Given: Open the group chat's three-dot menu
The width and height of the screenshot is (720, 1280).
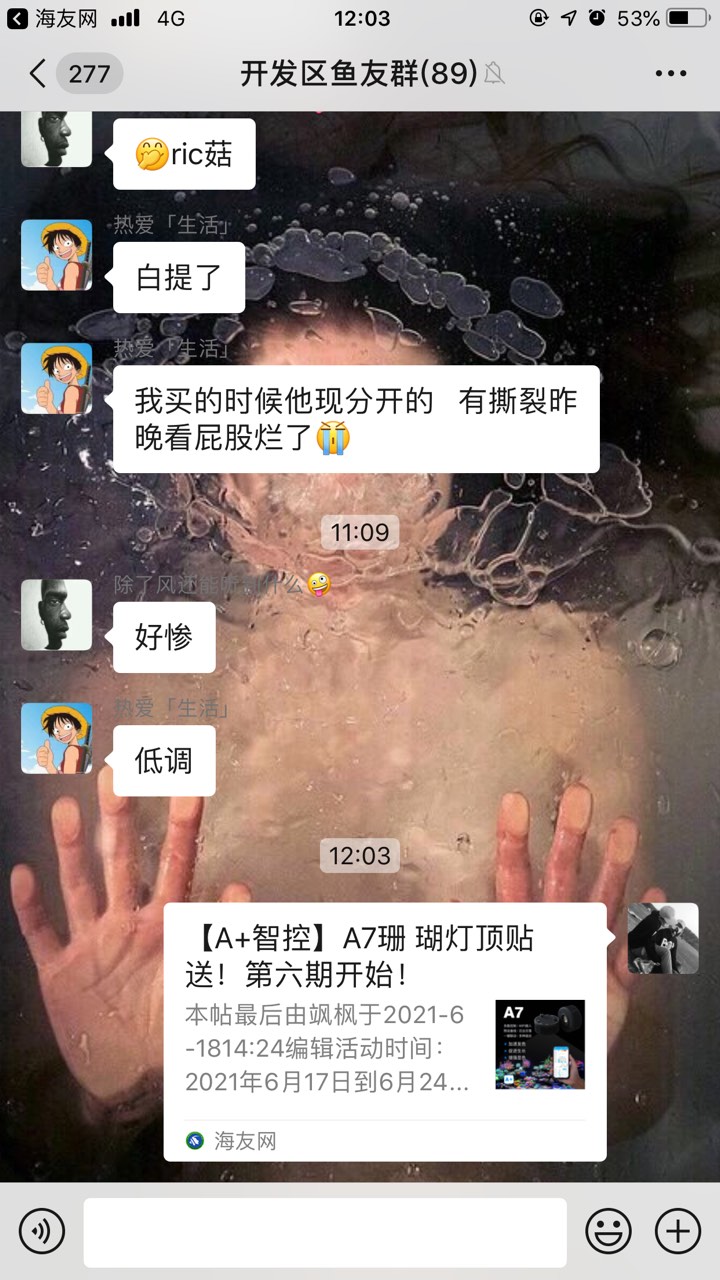Looking at the screenshot, I should [x=671, y=73].
